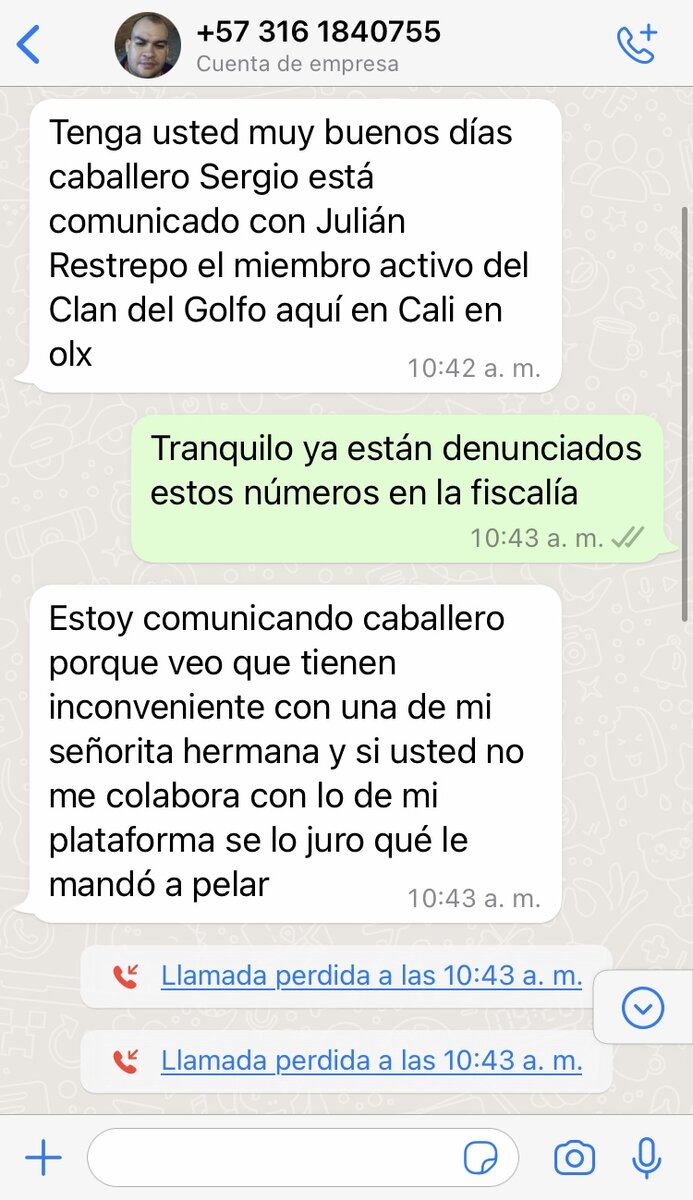Open the first missed call link

pos(371,976)
